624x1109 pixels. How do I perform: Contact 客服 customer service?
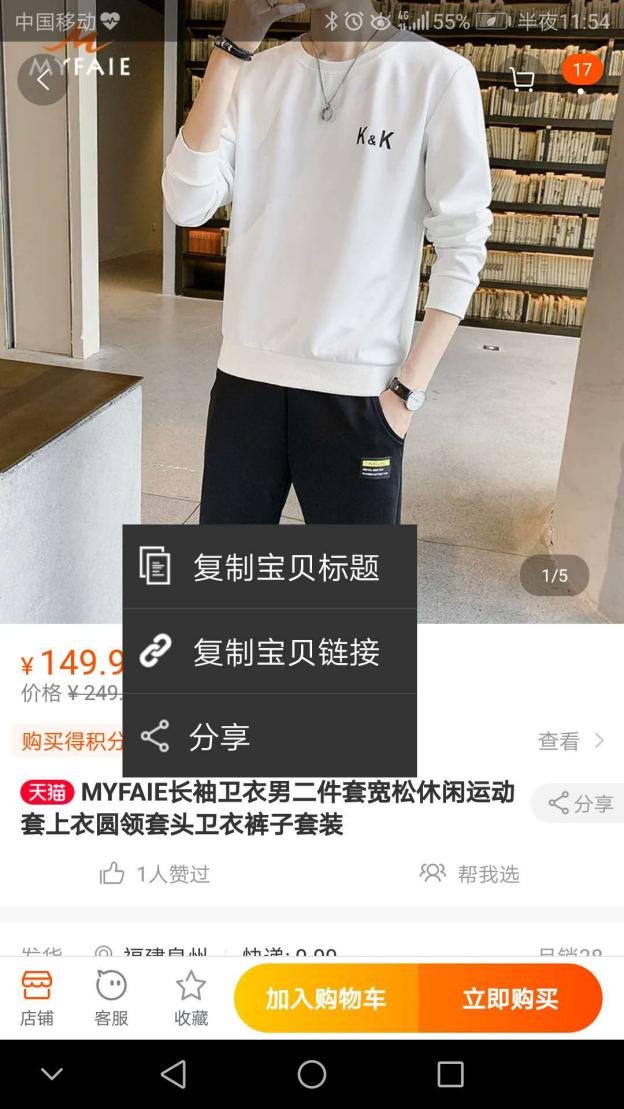tap(111, 998)
